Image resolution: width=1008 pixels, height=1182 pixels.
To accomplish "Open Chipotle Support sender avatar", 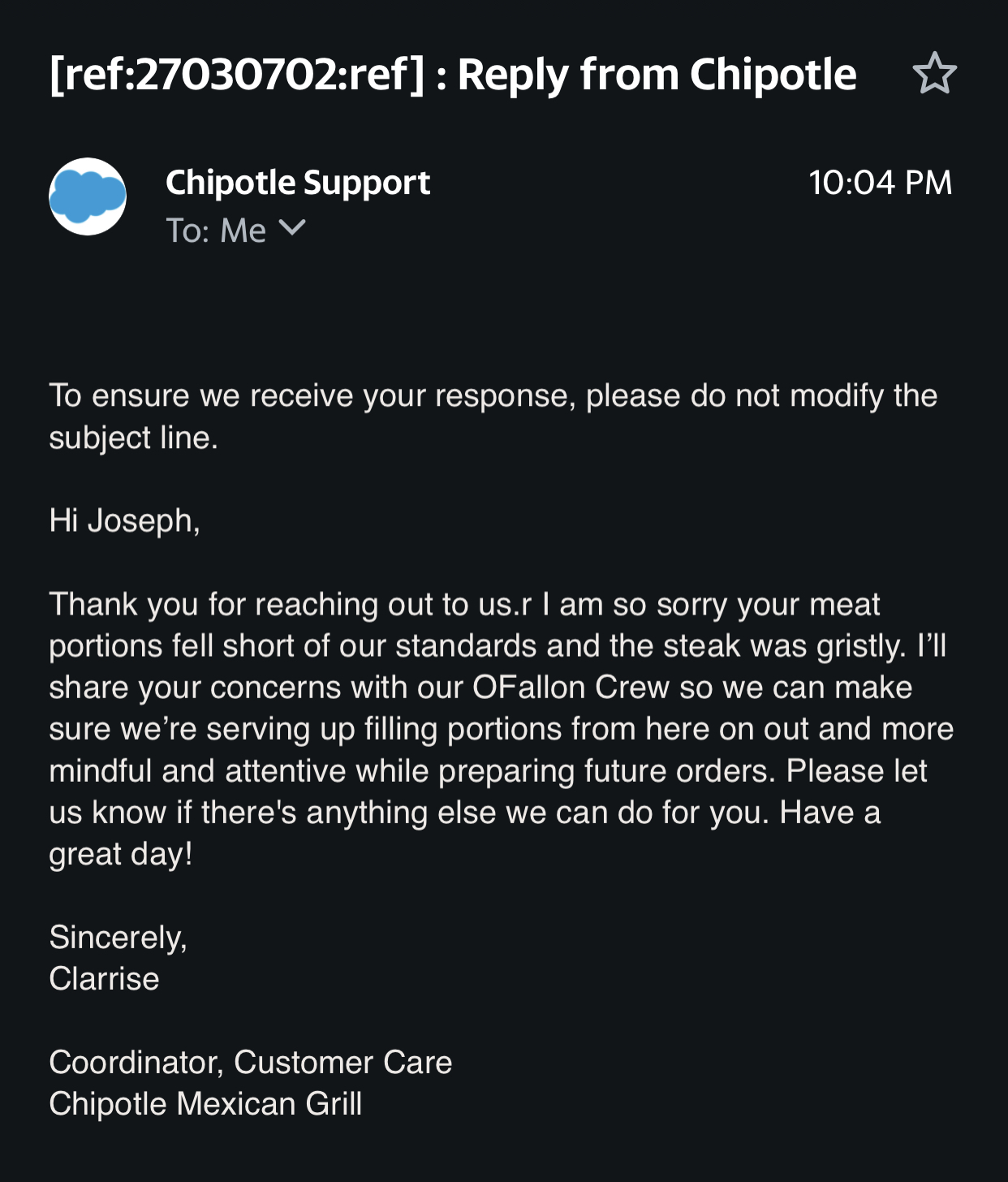I will [88, 197].
